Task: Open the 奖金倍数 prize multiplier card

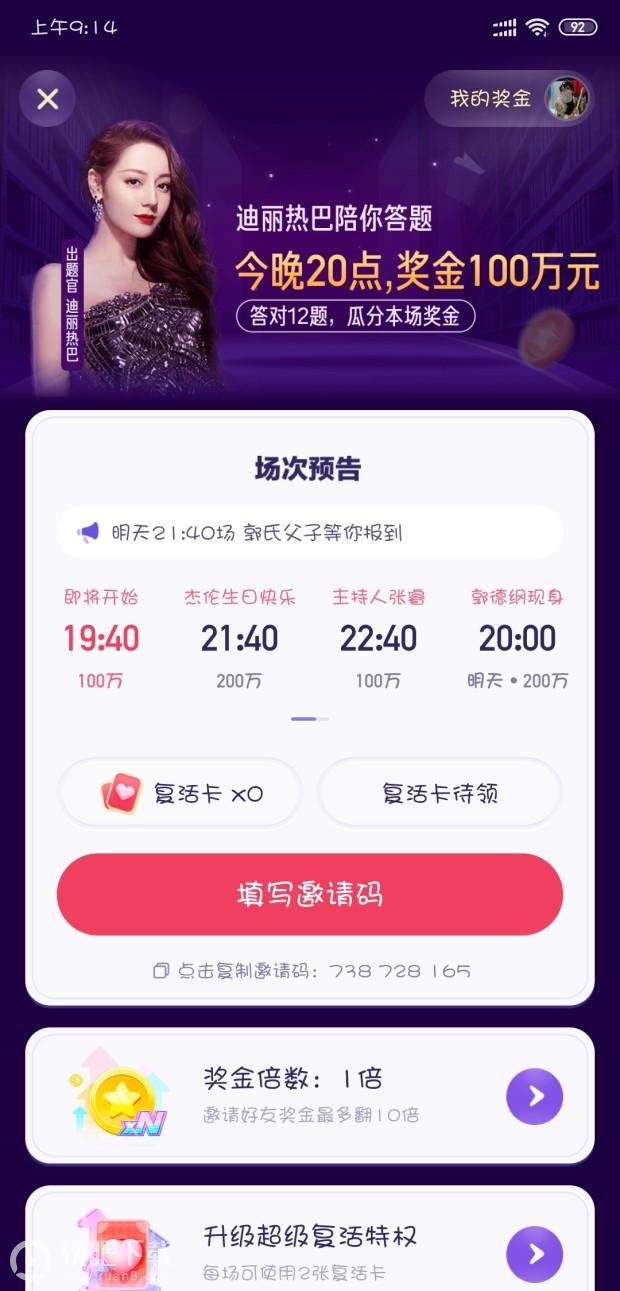Action: tap(310, 1096)
